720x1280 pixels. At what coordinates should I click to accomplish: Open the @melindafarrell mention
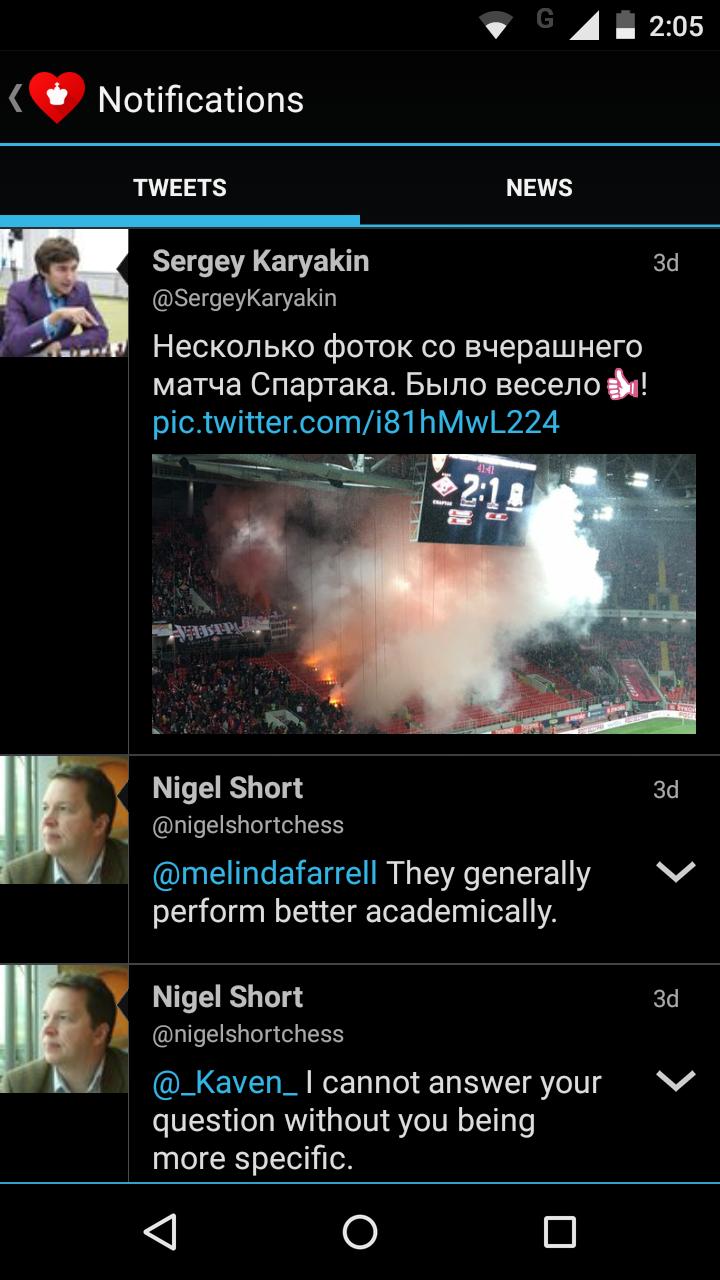click(265, 873)
